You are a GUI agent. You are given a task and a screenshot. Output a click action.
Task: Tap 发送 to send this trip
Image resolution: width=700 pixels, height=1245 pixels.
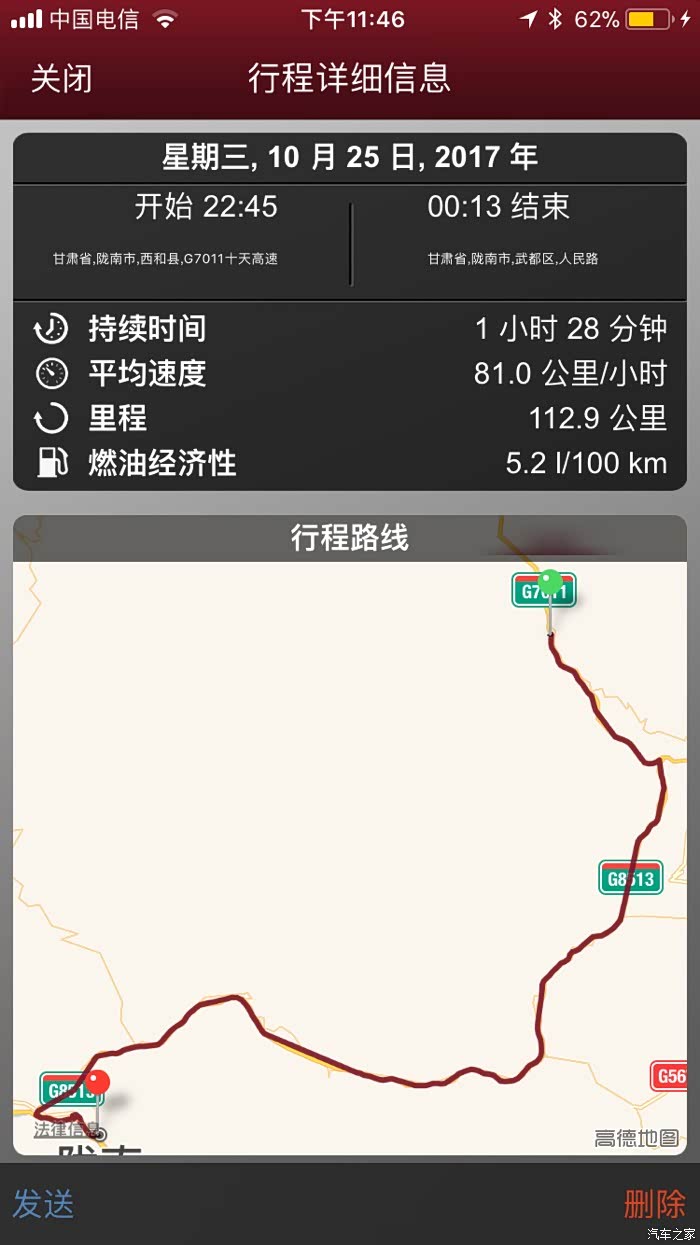(43, 1203)
